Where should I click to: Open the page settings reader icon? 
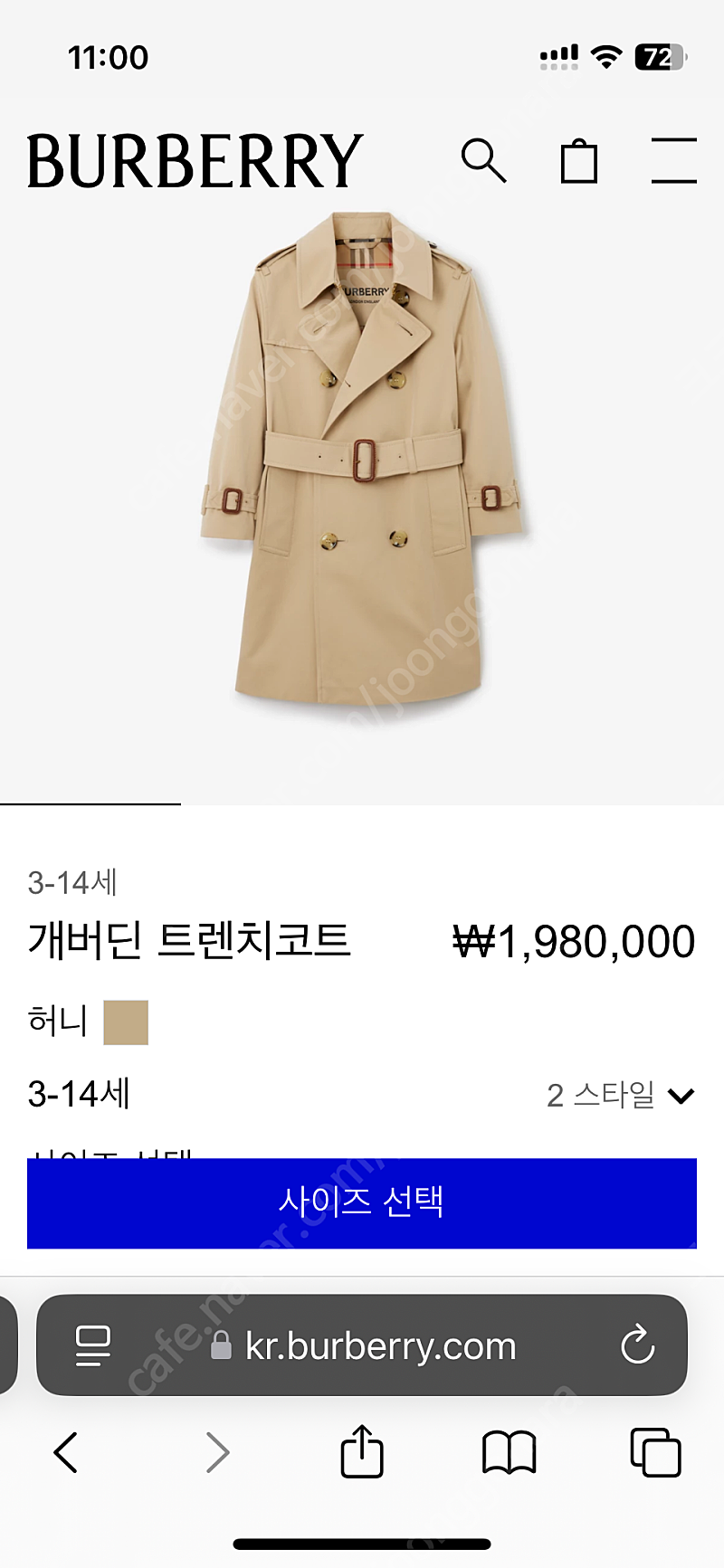[92, 1345]
